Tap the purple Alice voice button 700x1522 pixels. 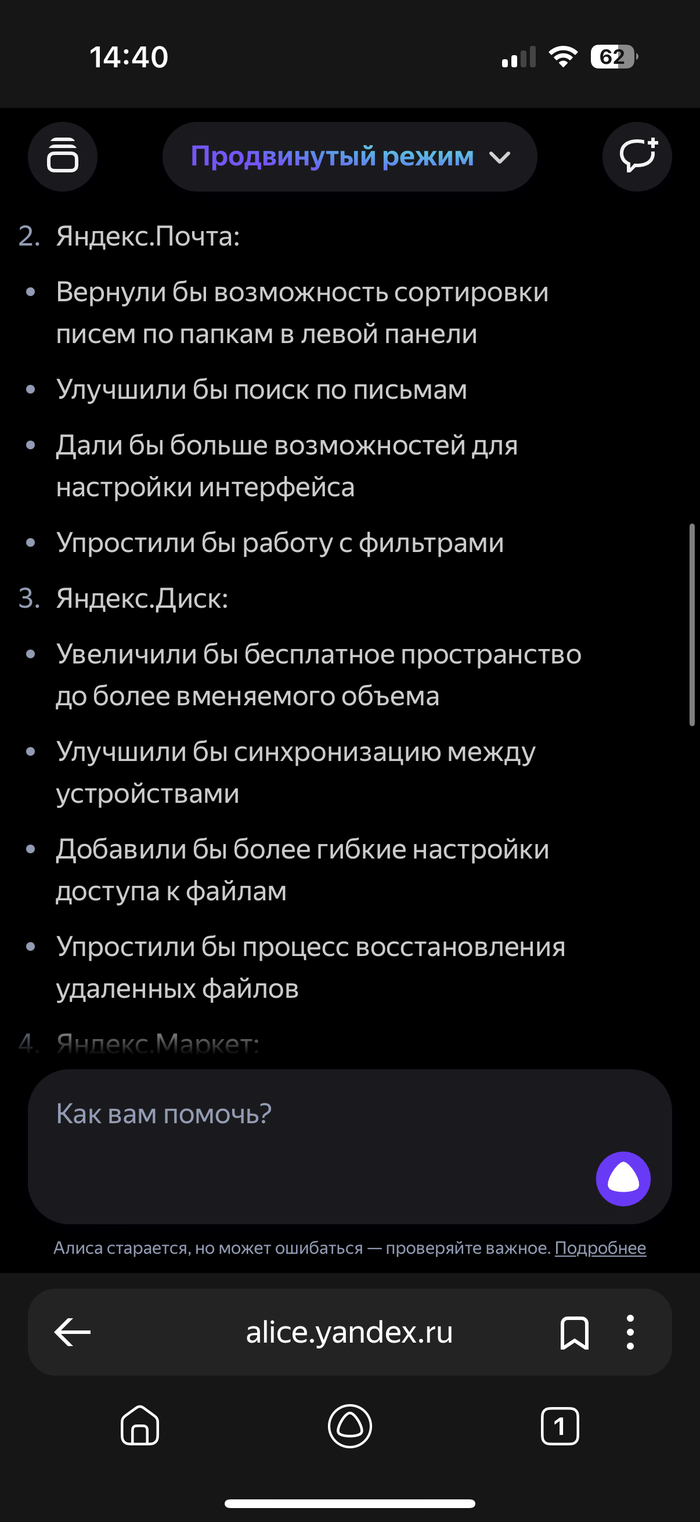tap(623, 1179)
